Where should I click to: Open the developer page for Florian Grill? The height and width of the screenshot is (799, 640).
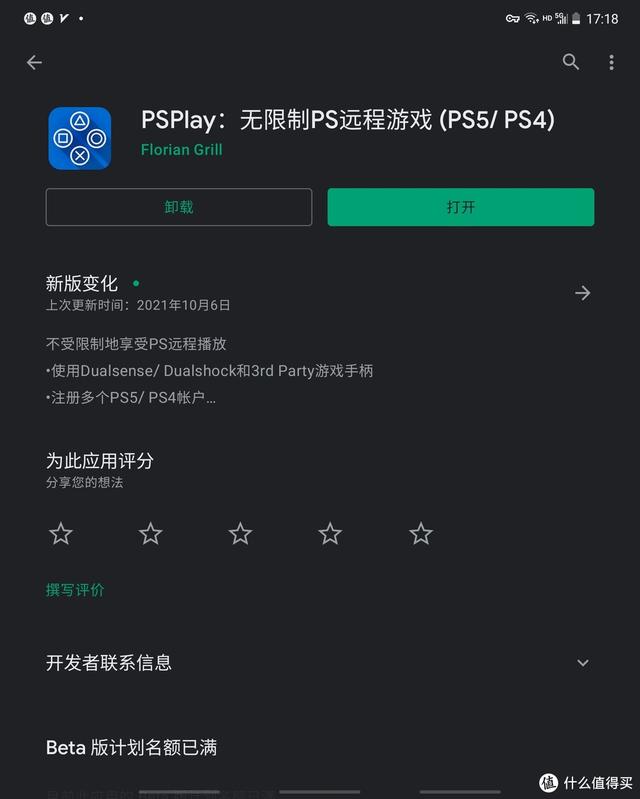(182, 150)
